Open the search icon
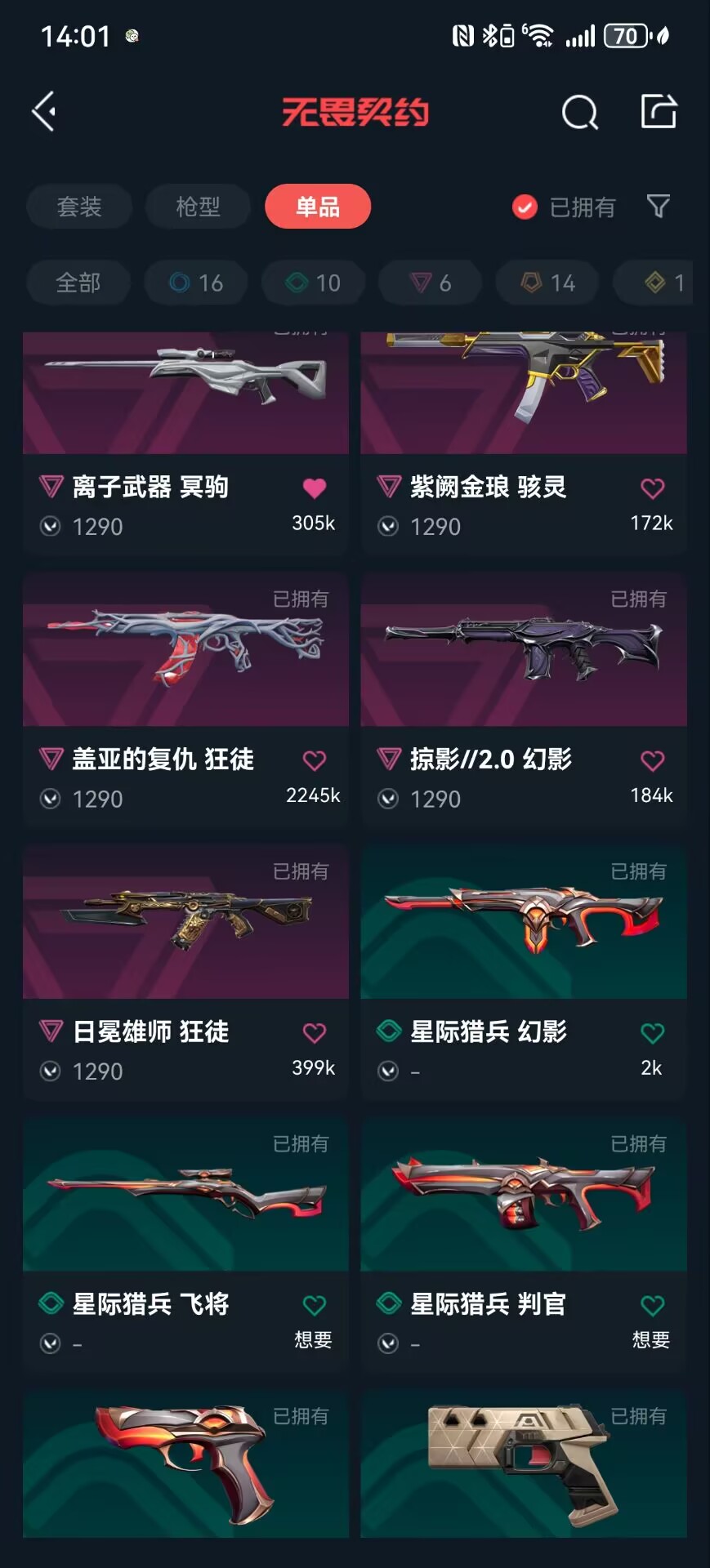The width and height of the screenshot is (710, 1568). tap(579, 112)
